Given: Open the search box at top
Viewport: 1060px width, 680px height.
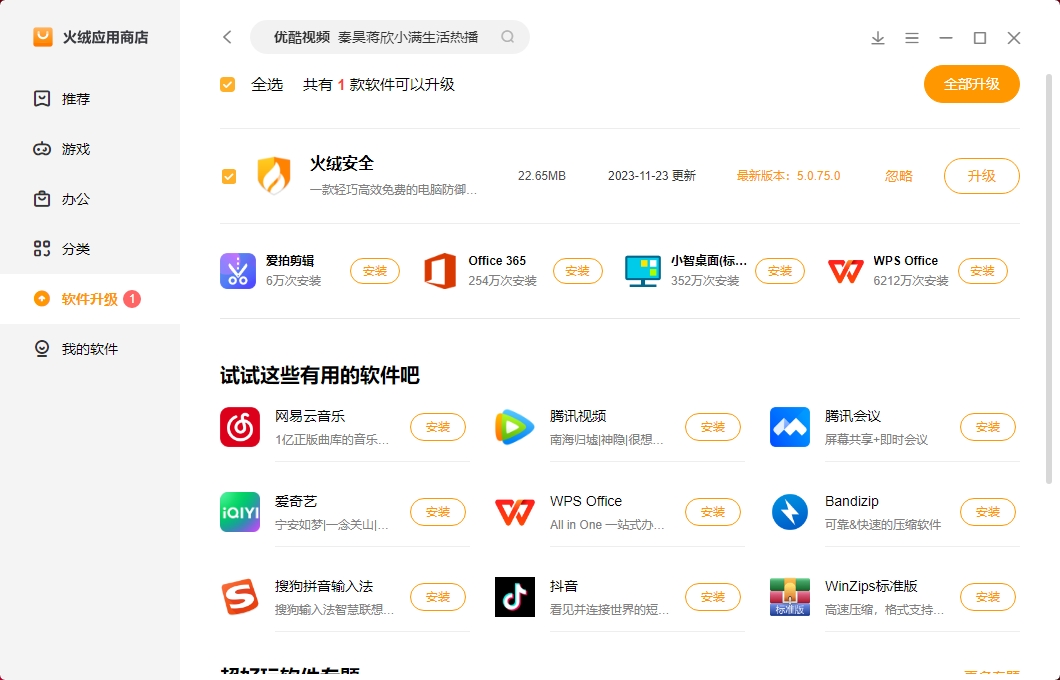Looking at the screenshot, I should [390, 37].
